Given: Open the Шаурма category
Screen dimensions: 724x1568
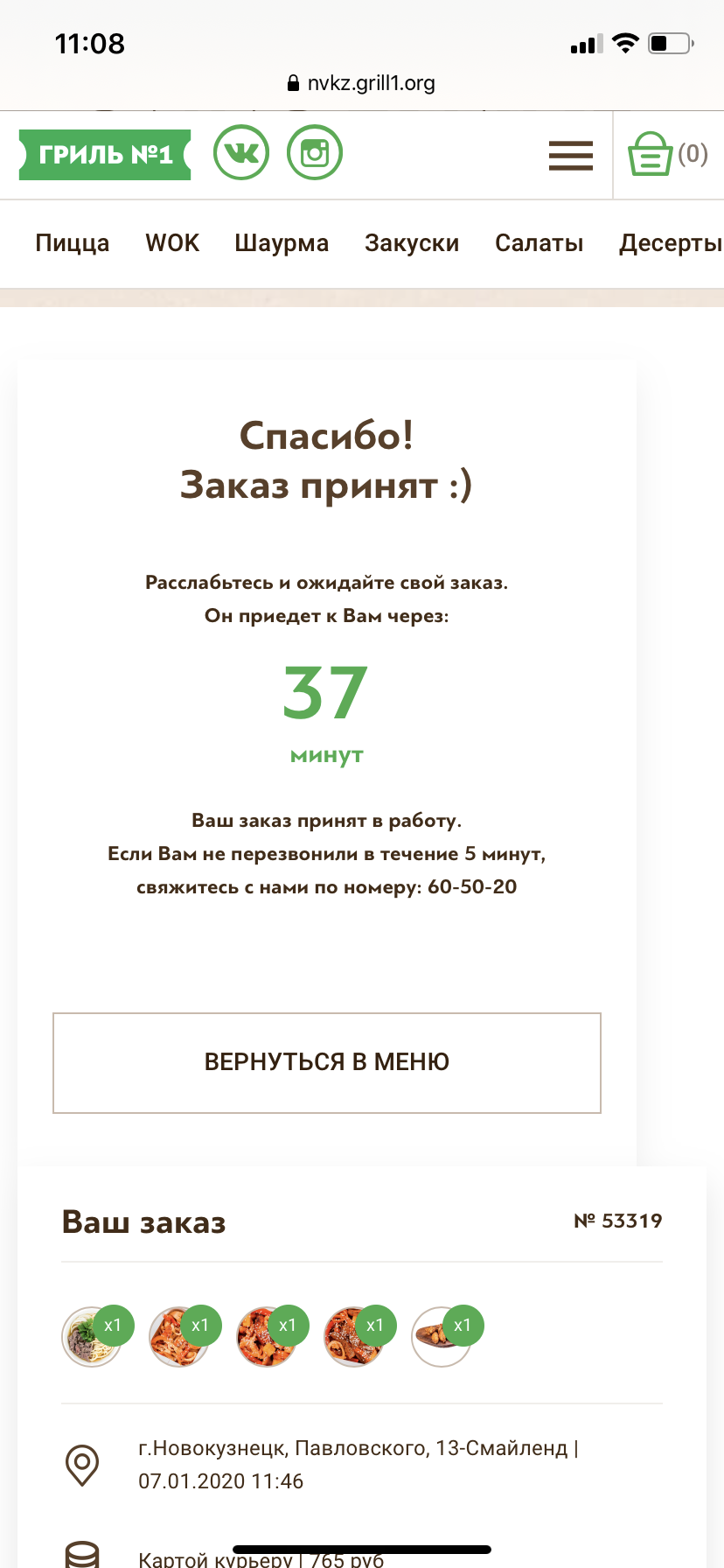Looking at the screenshot, I should click(x=282, y=243).
